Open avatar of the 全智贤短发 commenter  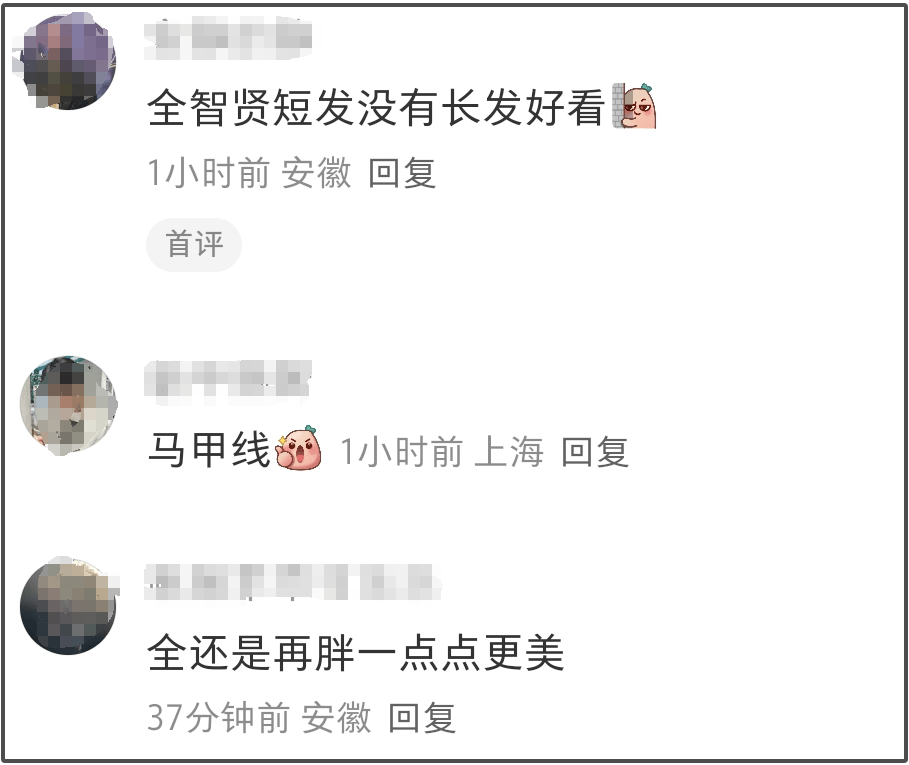tap(68, 62)
